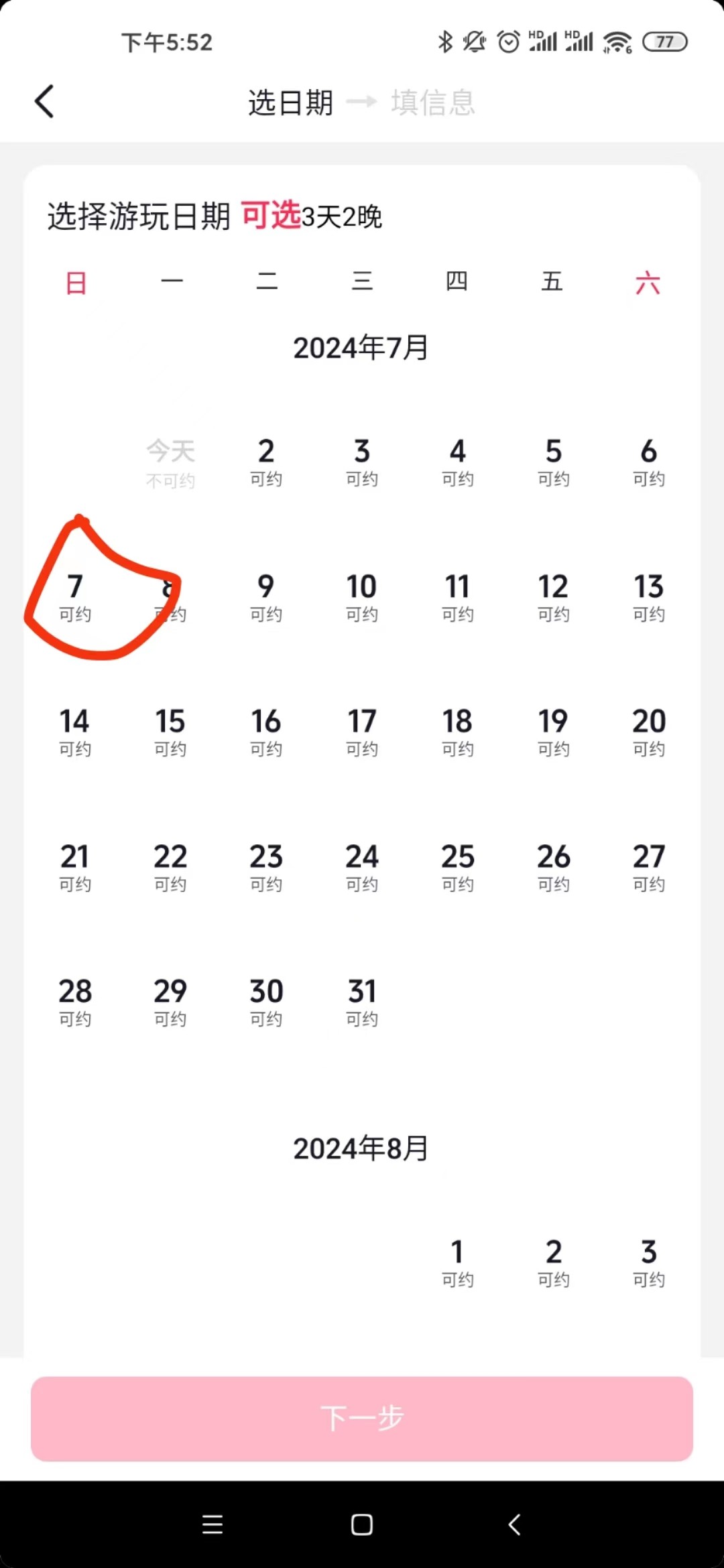Go back using the top-left arrow
Image resolution: width=724 pixels, height=1568 pixels.
44,102
